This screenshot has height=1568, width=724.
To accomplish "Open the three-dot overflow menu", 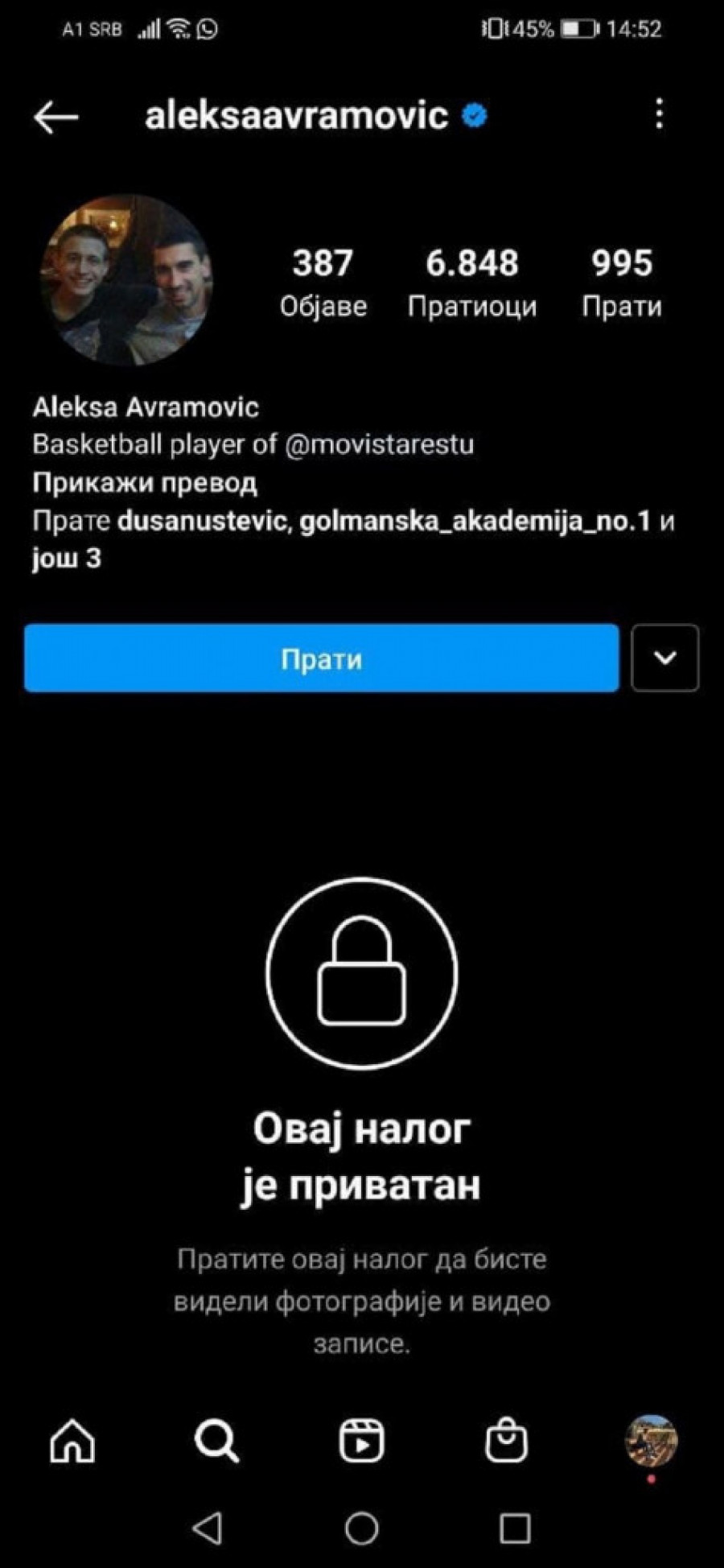I will click(x=659, y=114).
